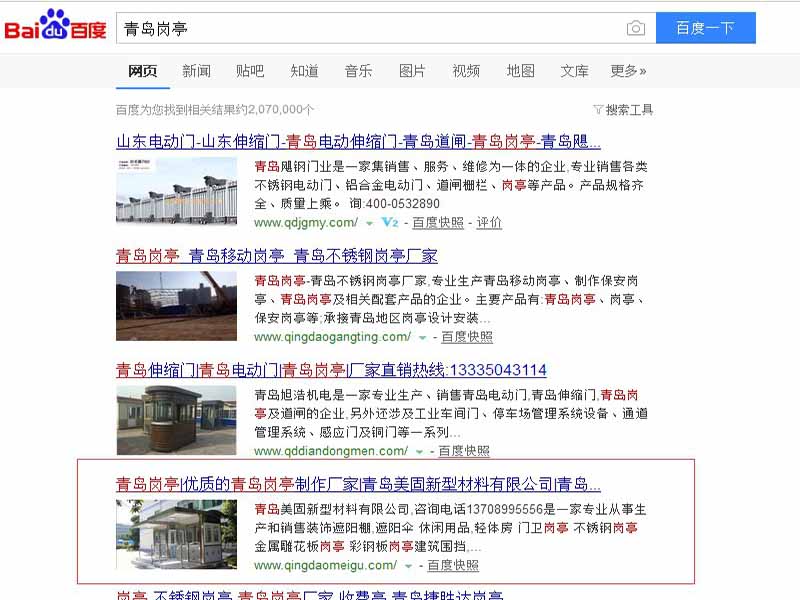Screen dimensions: 800x600
Task: Switch to the 音乐 tab
Action: click(358, 71)
